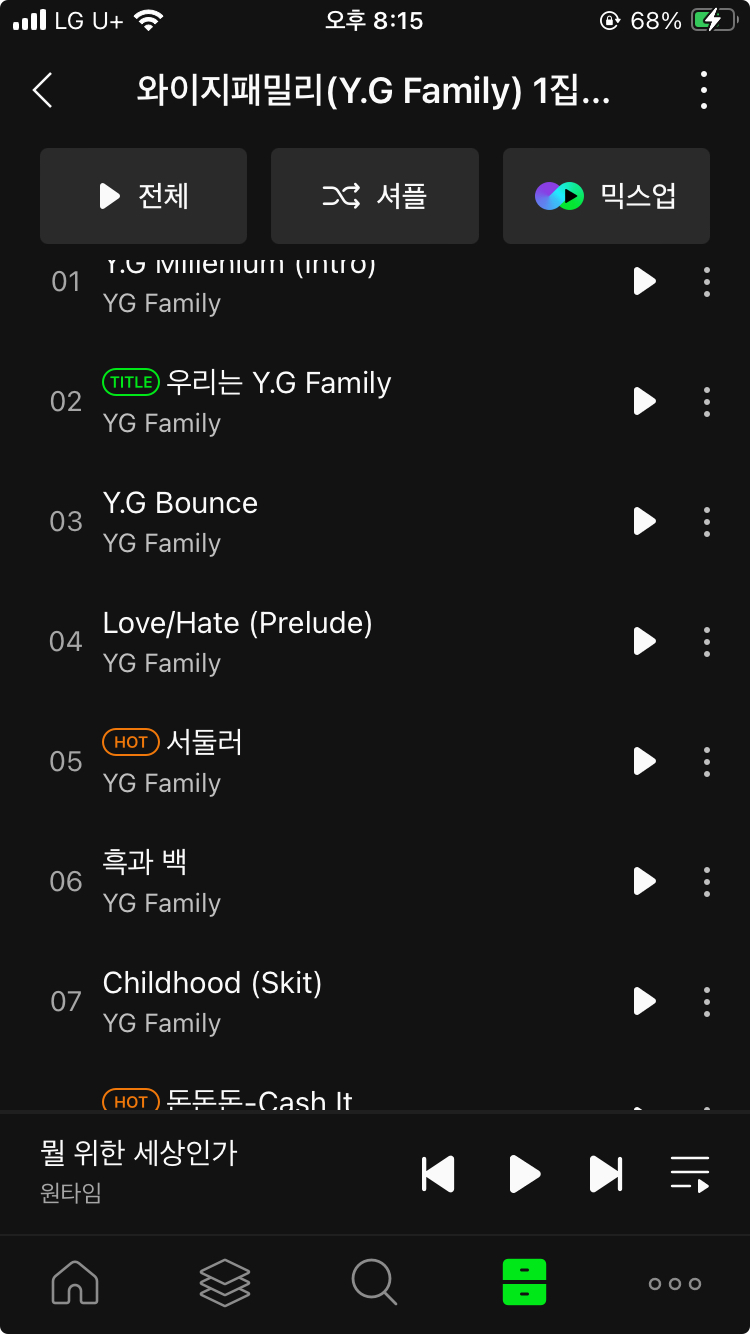This screenshot has width=750, height=1334.
Task: Open the album options menu at top right
Action: (703, 90)
